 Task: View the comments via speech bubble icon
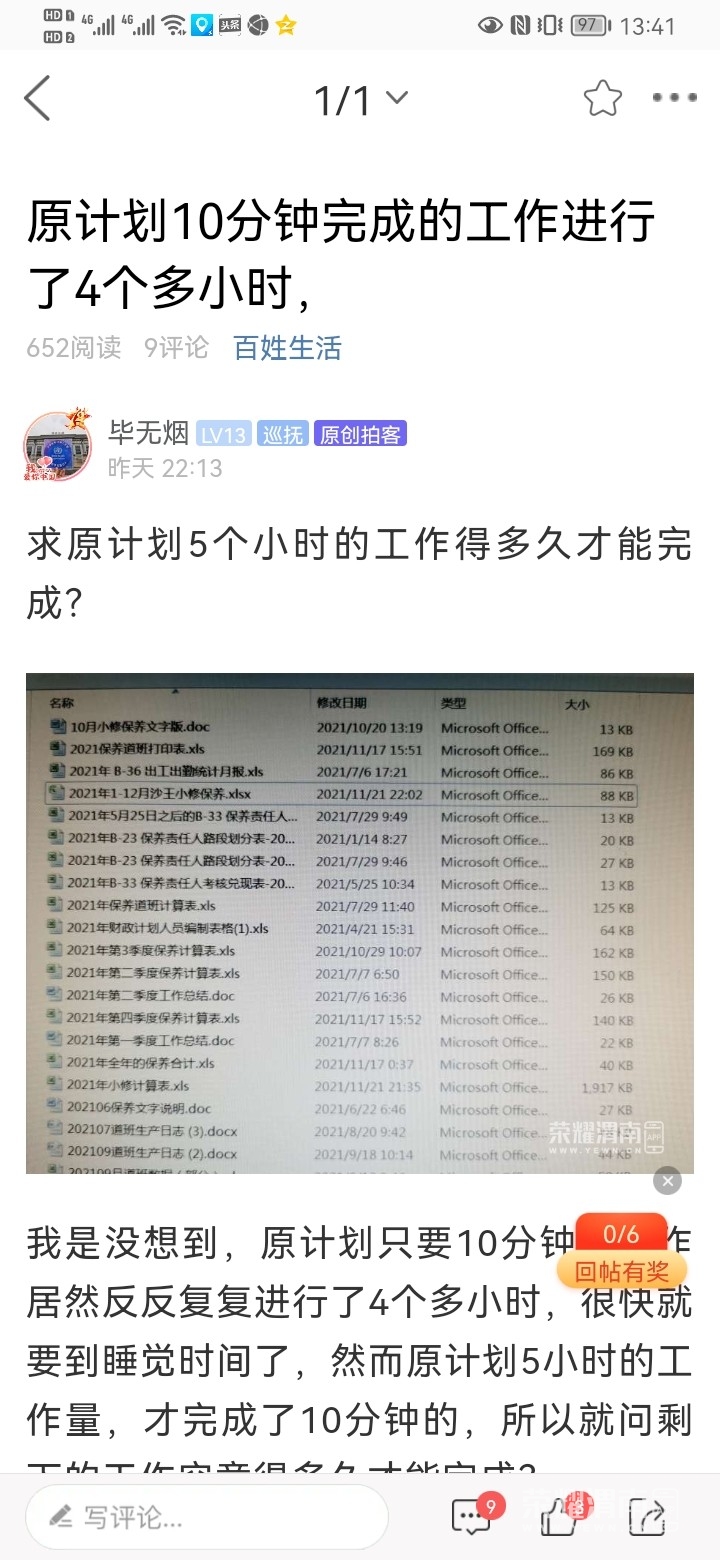472,1517
